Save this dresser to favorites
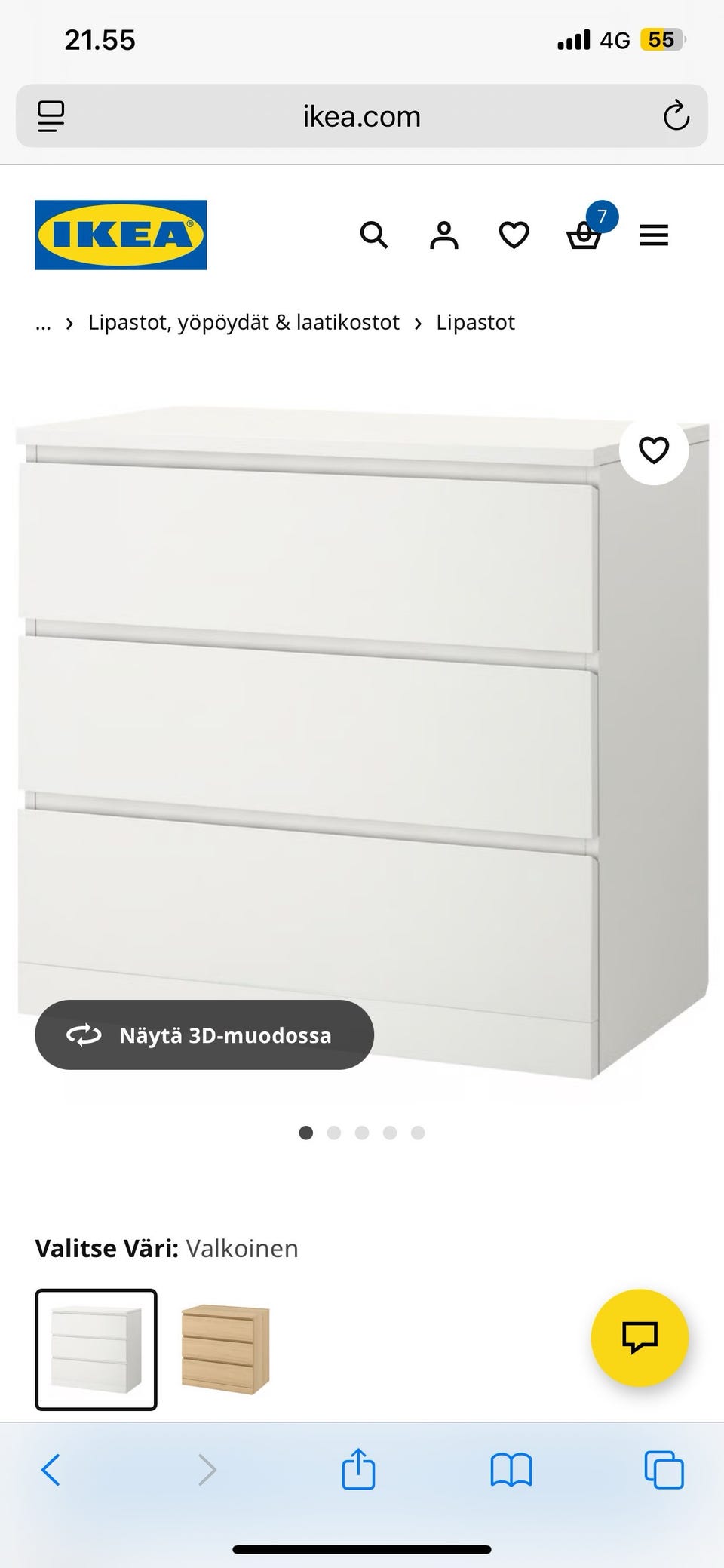Viewport: 724px width, 1568px height. pyautogui.click(x=654, y=450)
